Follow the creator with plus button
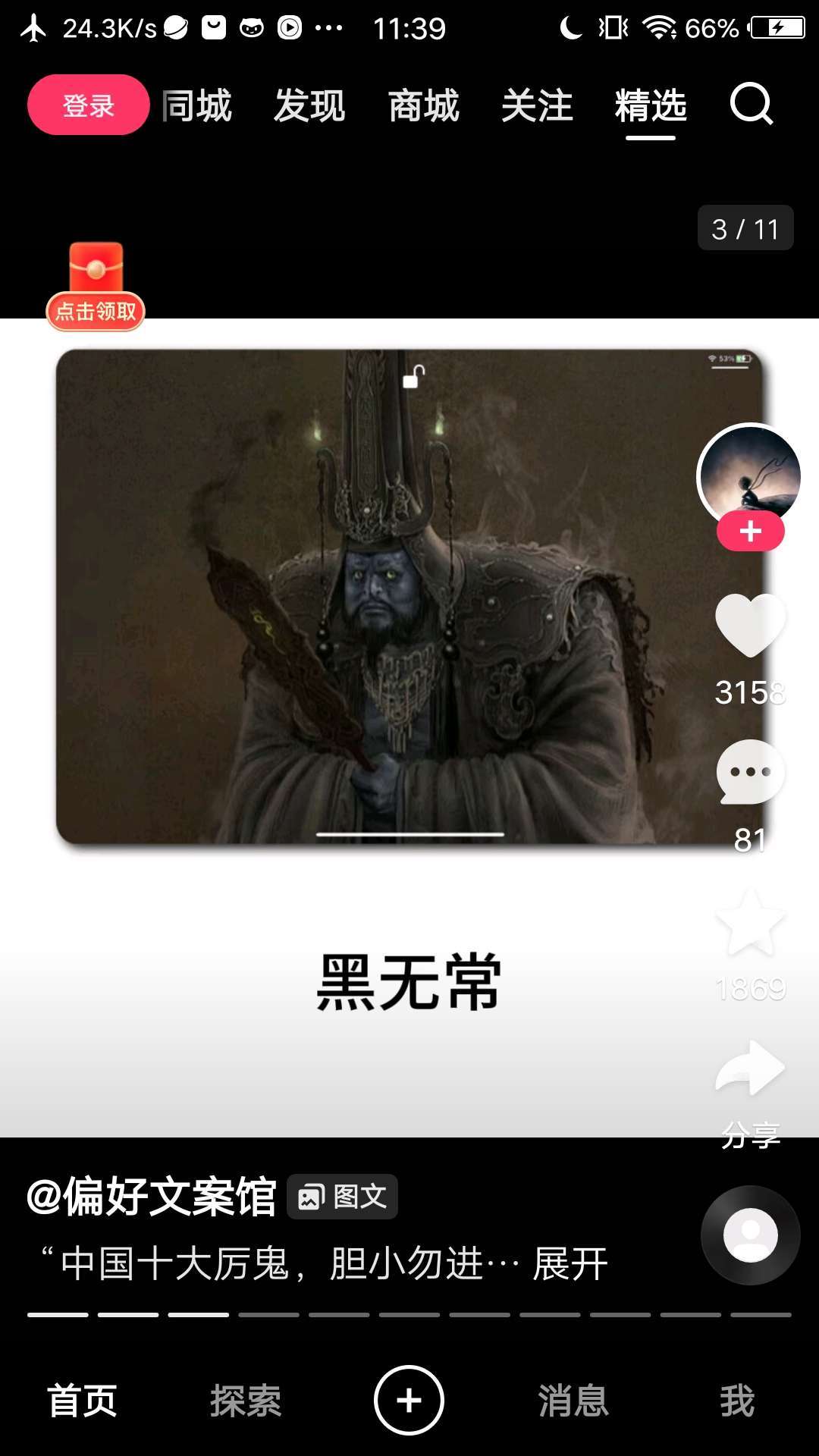 coord(750,532)
